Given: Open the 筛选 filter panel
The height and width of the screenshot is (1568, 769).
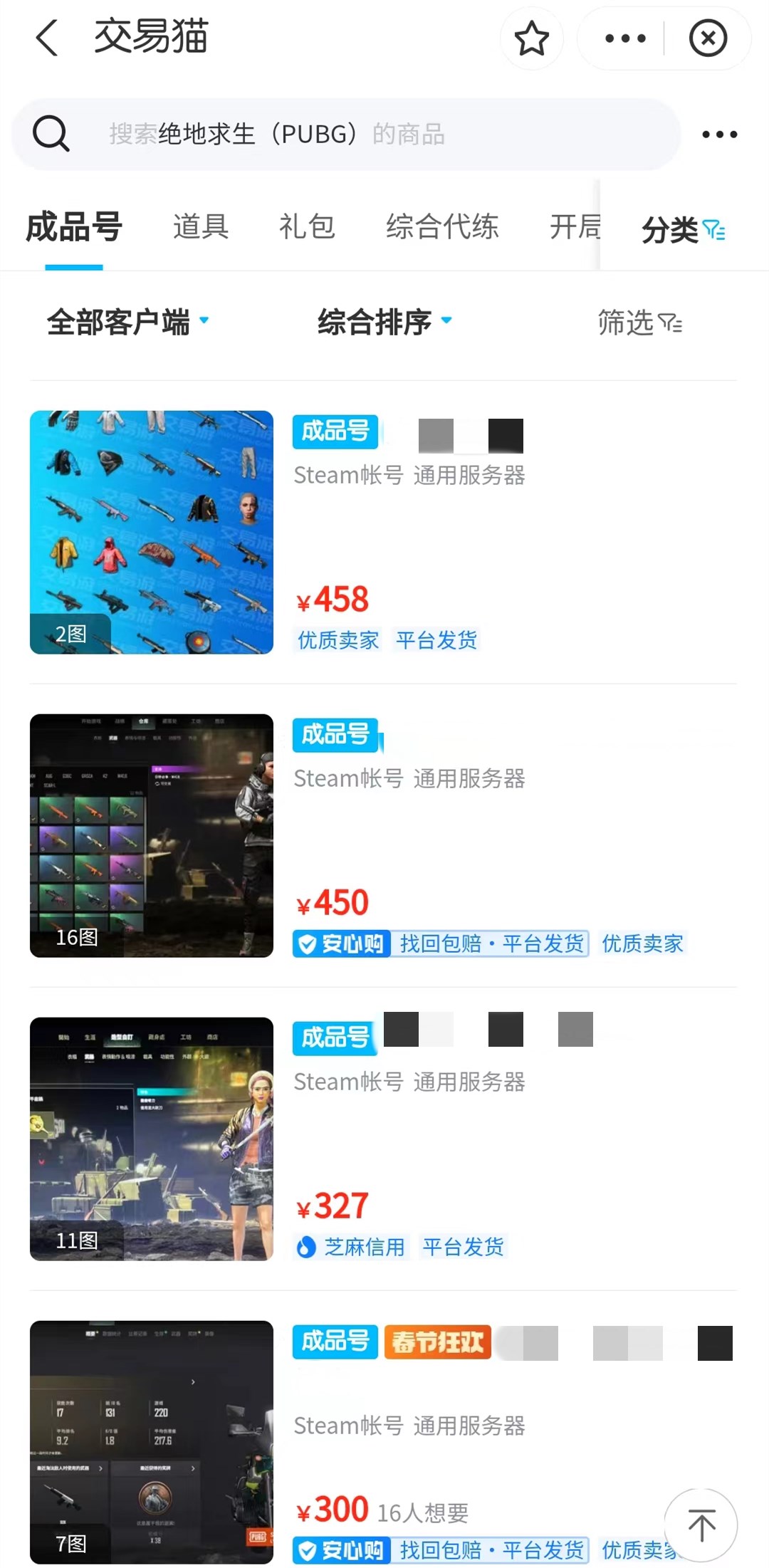Looking at the screenshot, I should click(x=639, y=323).
